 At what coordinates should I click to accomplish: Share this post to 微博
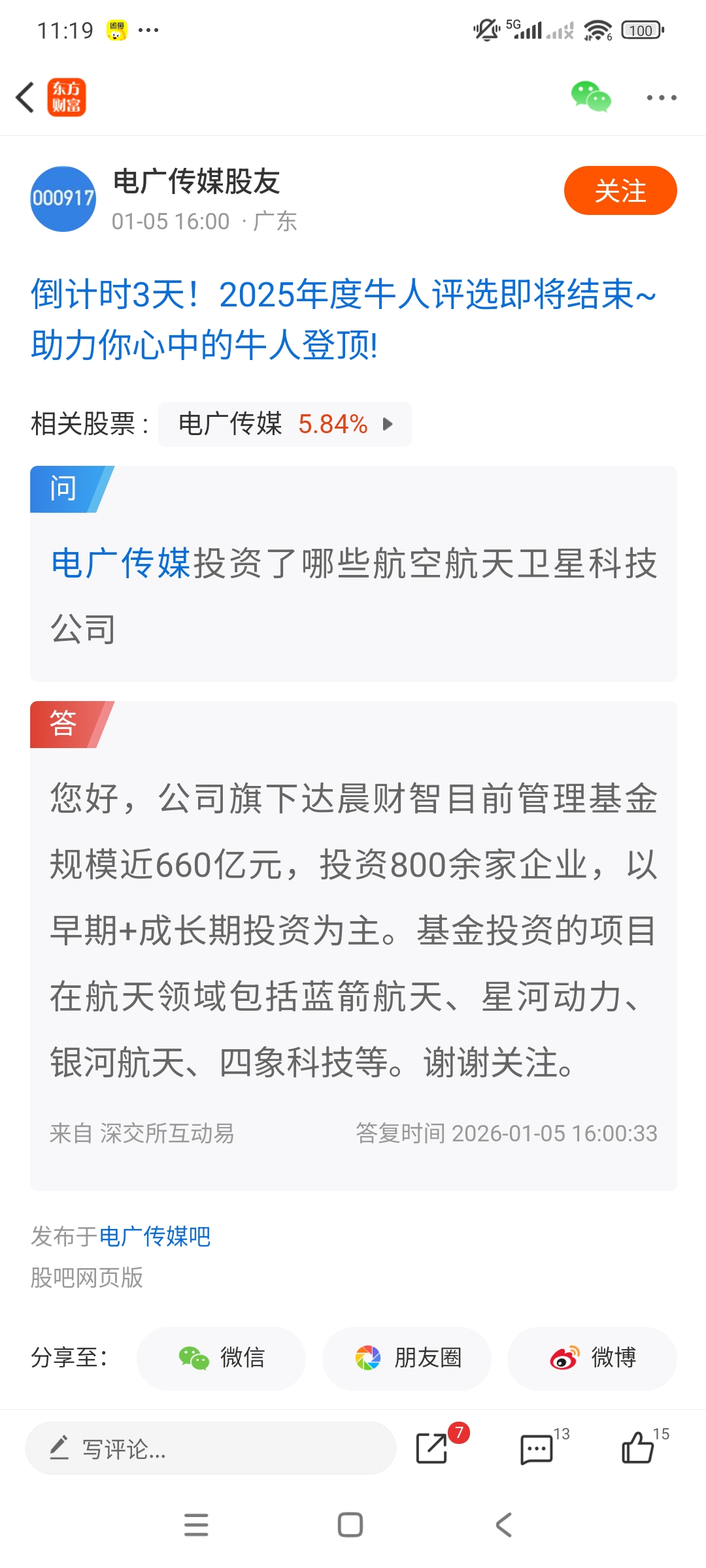click(592, 1358)
